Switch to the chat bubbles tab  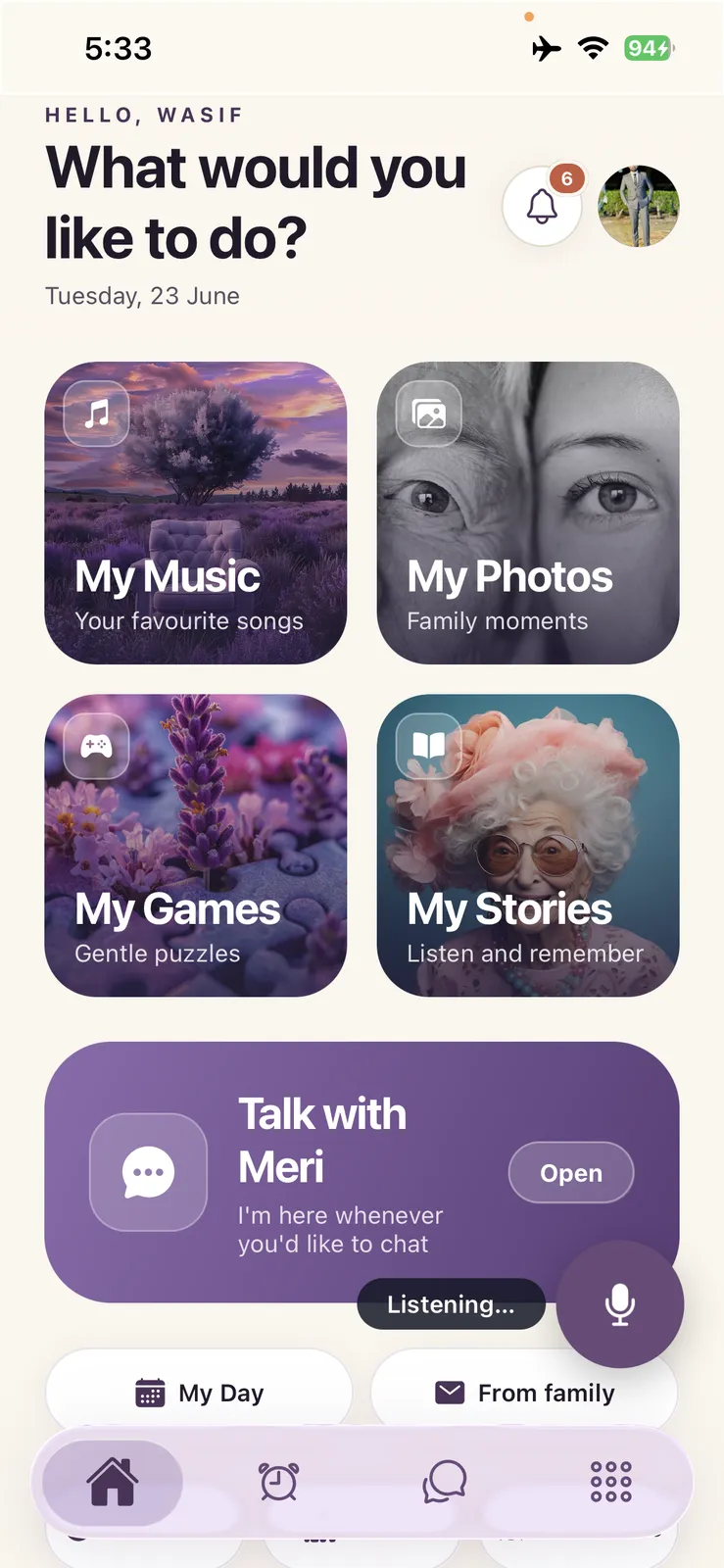click(445, 1482)
